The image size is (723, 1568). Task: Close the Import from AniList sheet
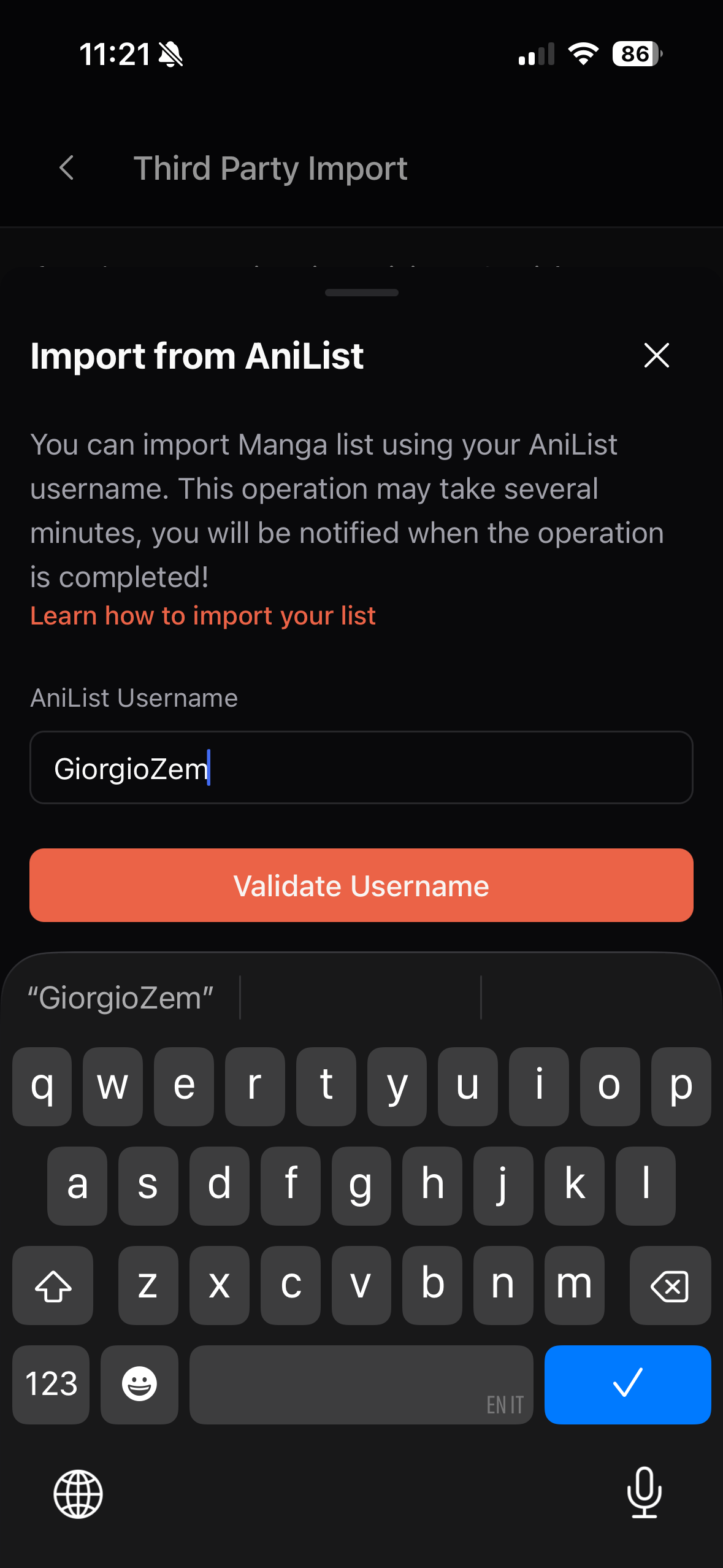click(656, 356)
